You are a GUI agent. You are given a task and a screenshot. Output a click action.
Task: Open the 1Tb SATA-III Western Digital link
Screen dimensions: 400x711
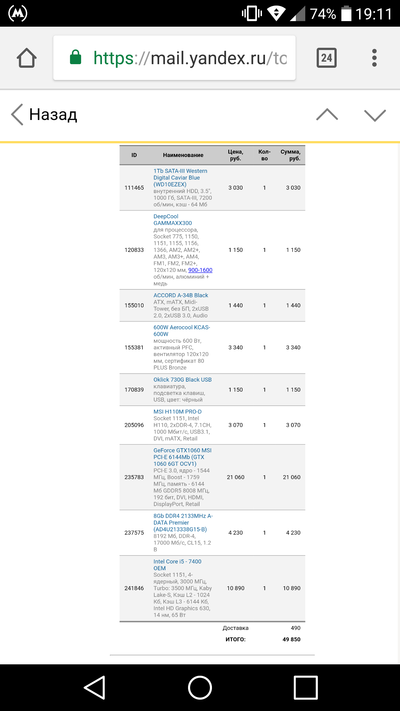click(x=180, y=178)
